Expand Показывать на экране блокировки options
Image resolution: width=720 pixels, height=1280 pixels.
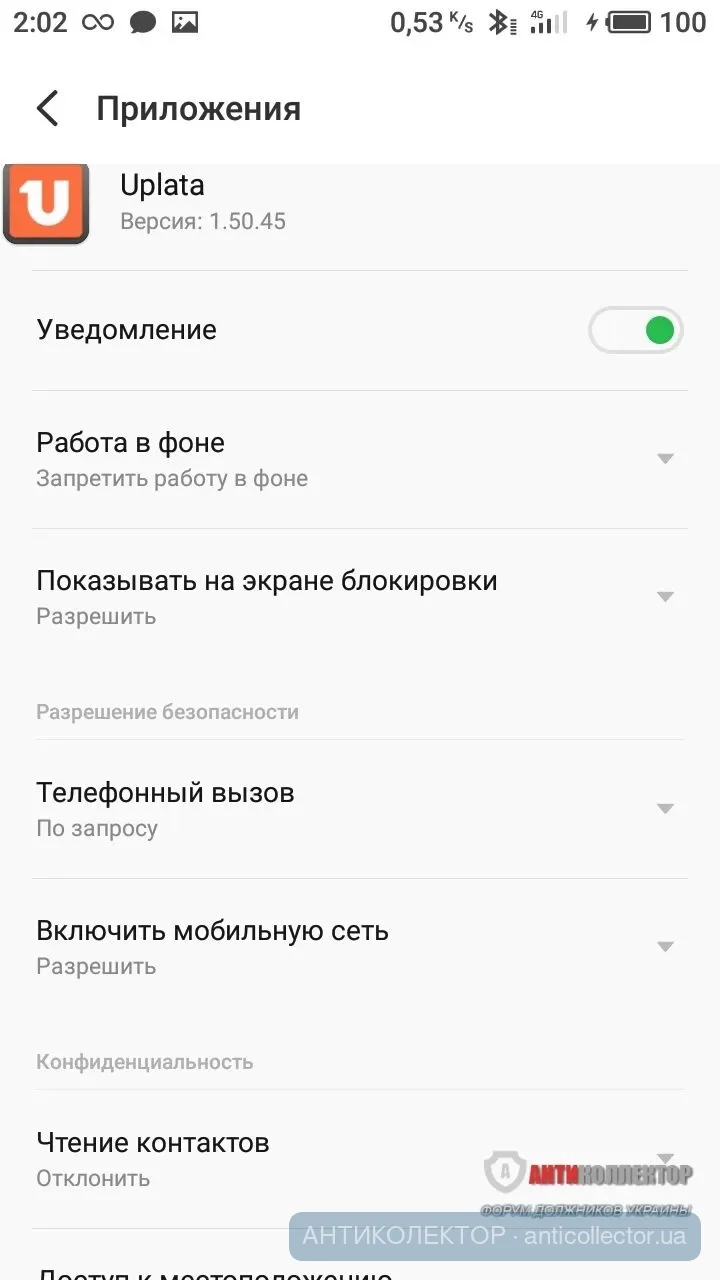(x=360, y=597)
